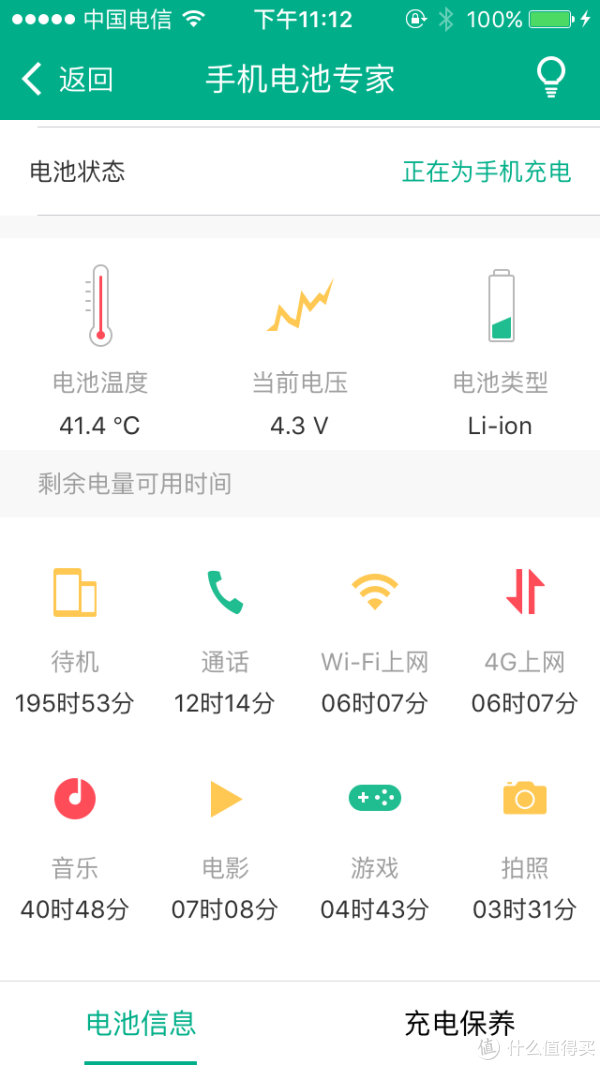Select the 电池信息 tab

141,1023
